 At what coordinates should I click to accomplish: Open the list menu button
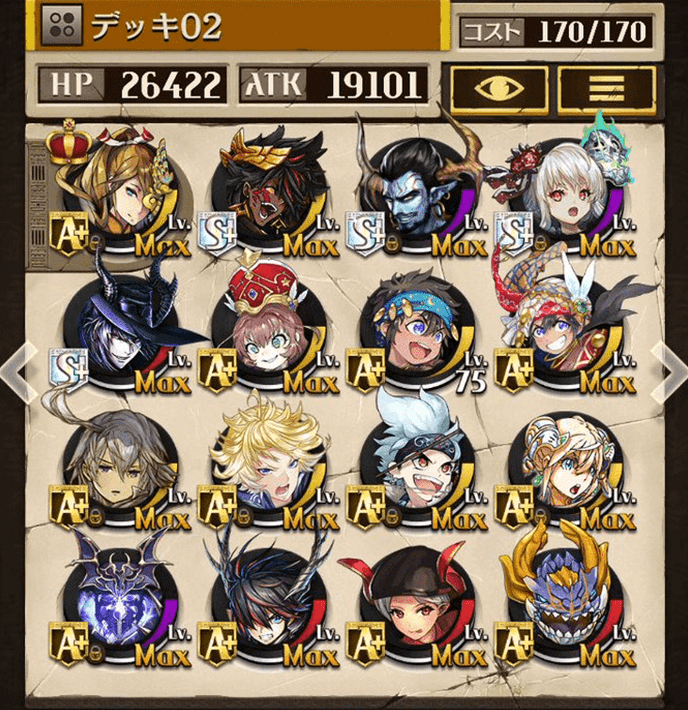(x=607, y=87)
